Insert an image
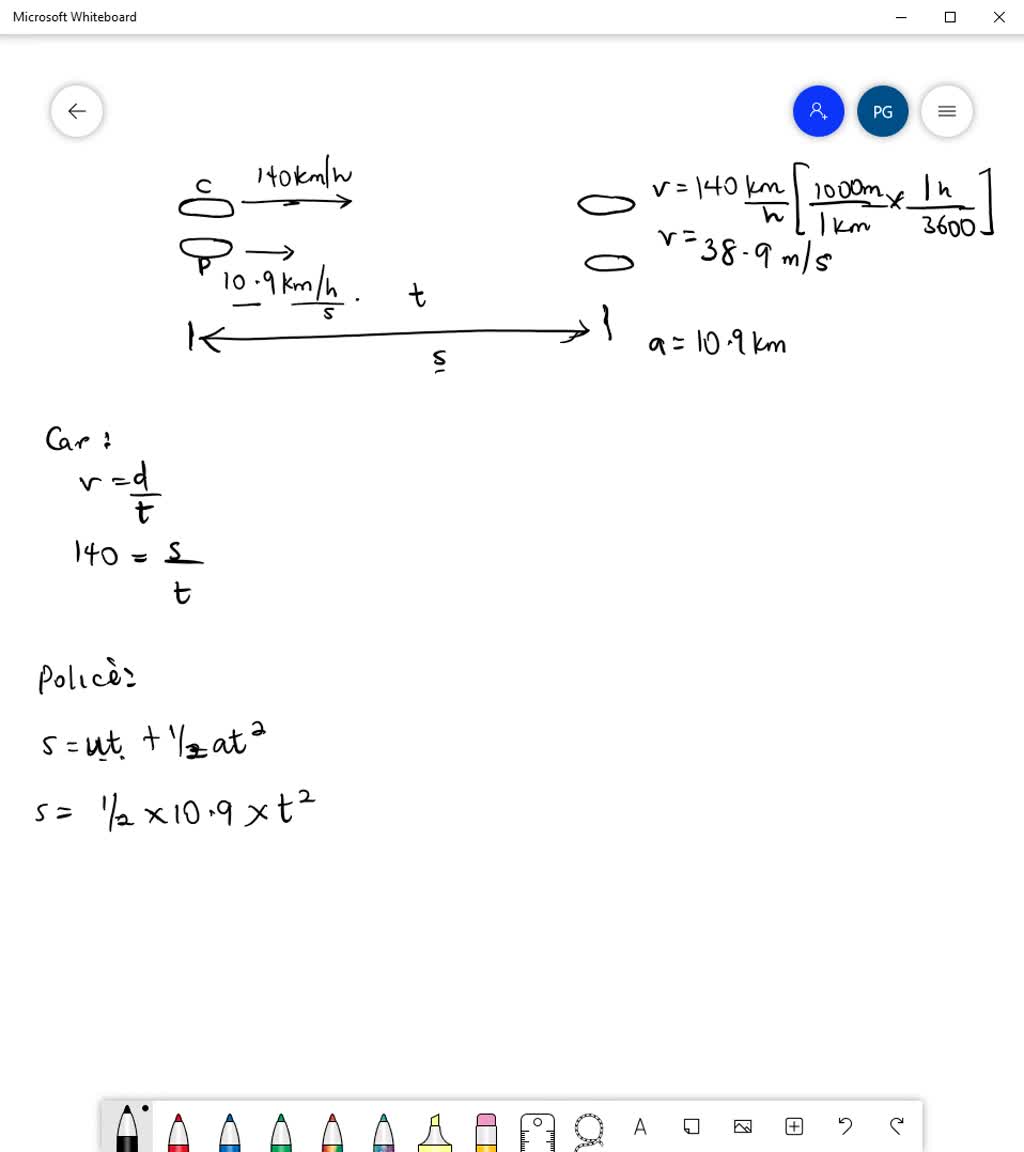1024x1152 pixels. (x=743, y=1127)
